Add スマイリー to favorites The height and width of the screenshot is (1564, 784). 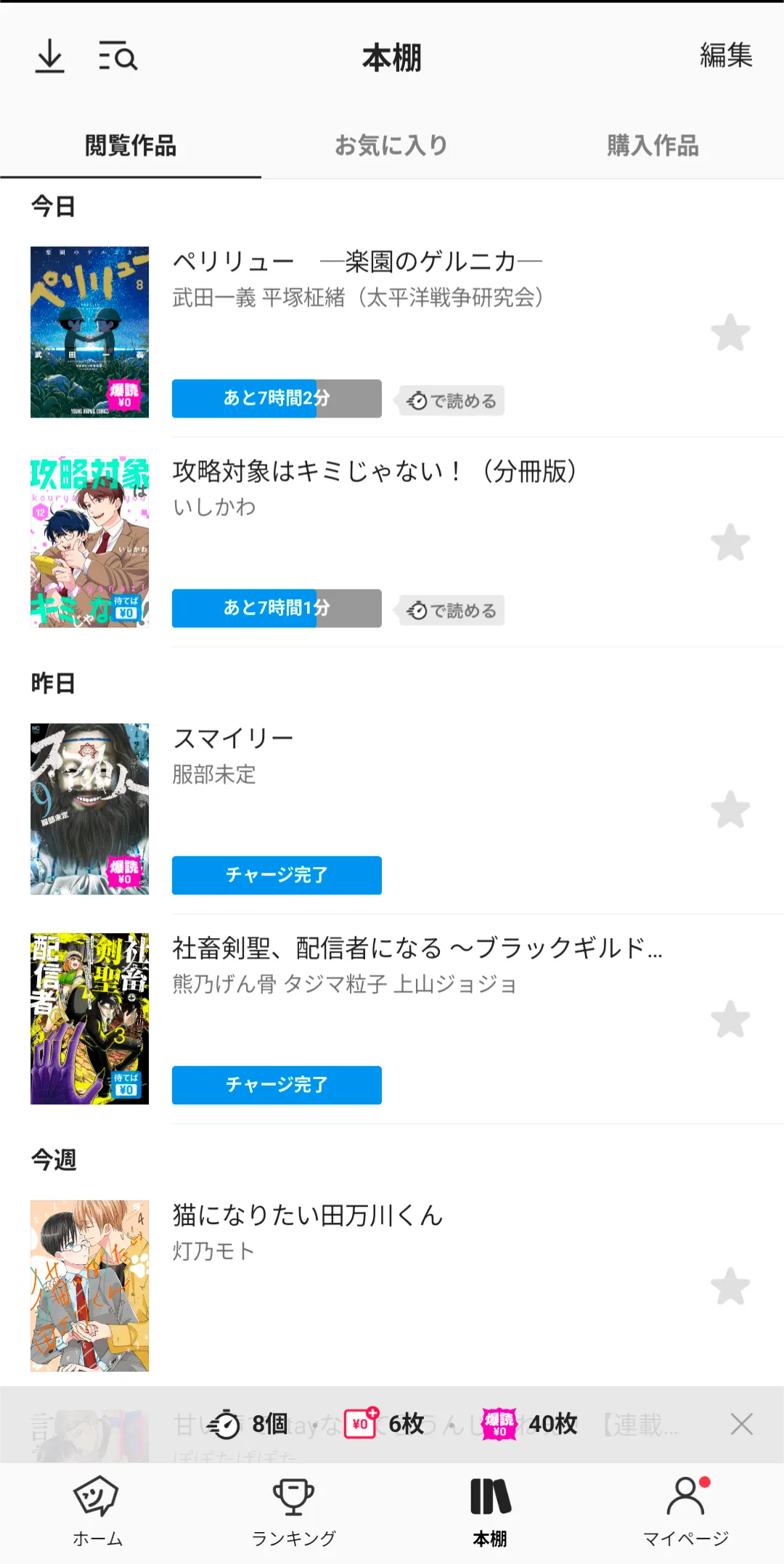(730, 810)
